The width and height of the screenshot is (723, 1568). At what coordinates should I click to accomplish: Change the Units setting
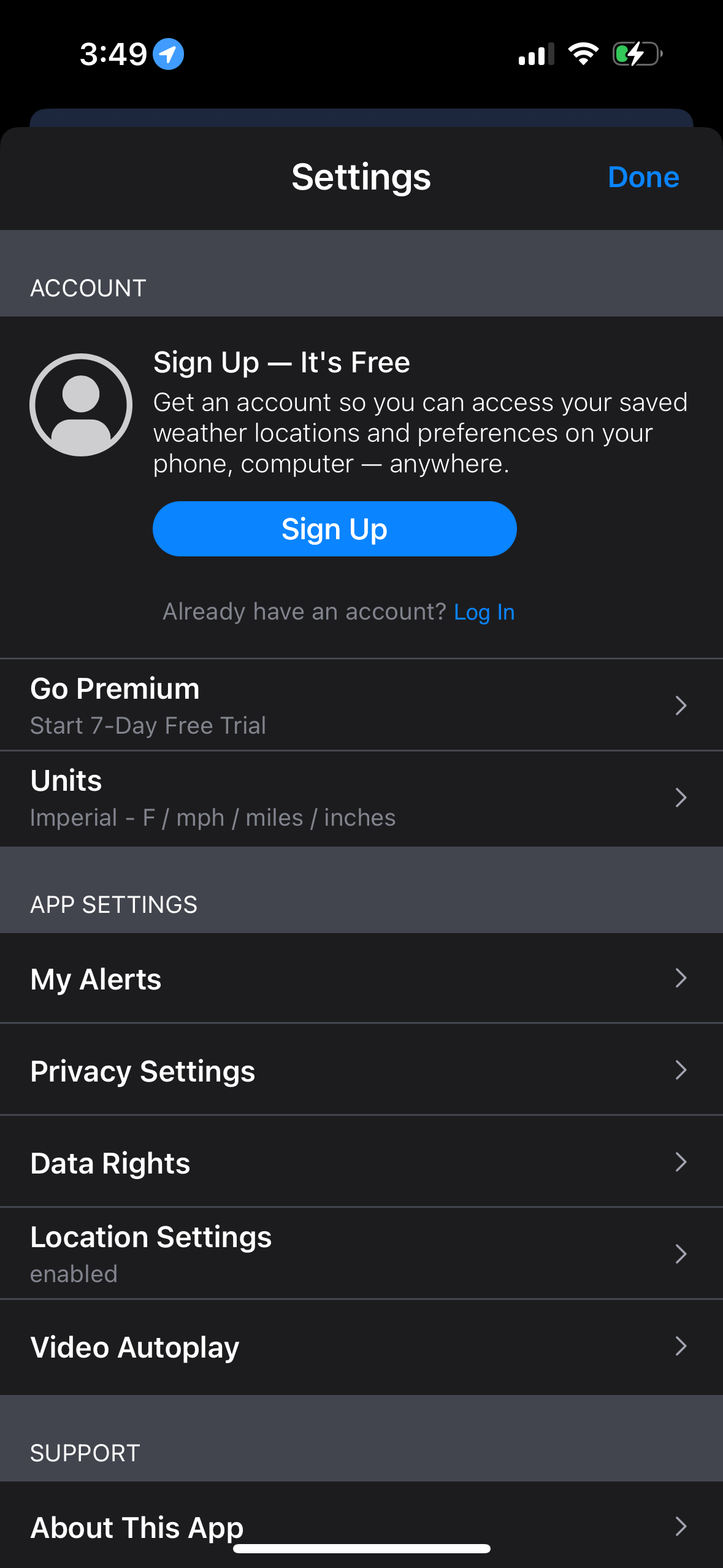361,797
